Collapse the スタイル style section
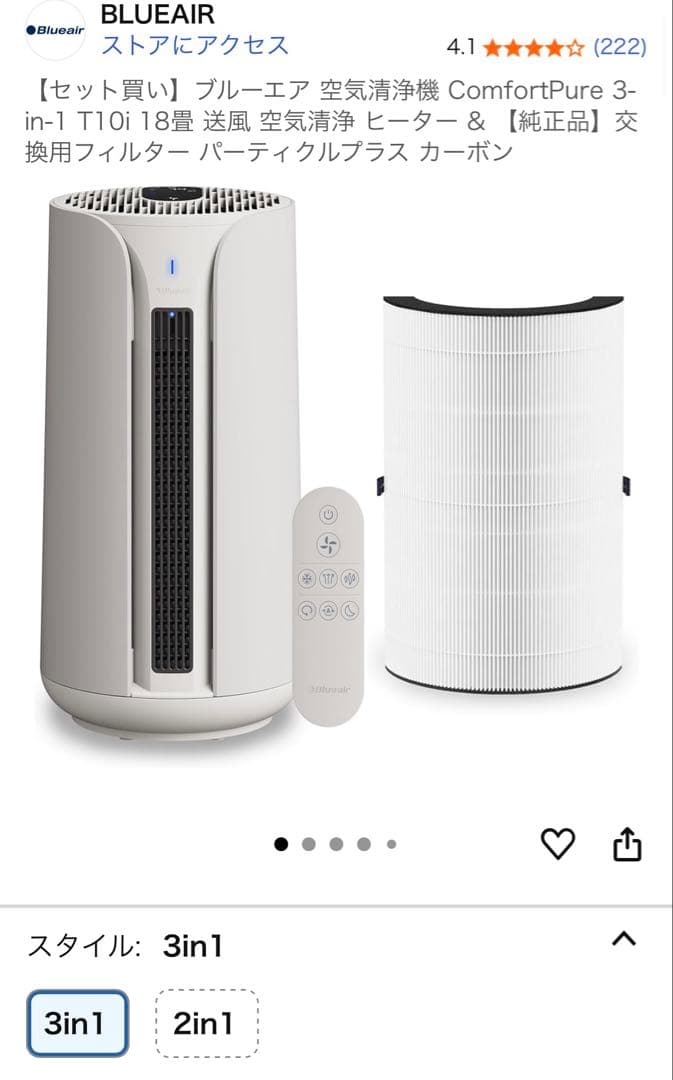This screenshot has width=673, height=1080. [x=624, y=939]
